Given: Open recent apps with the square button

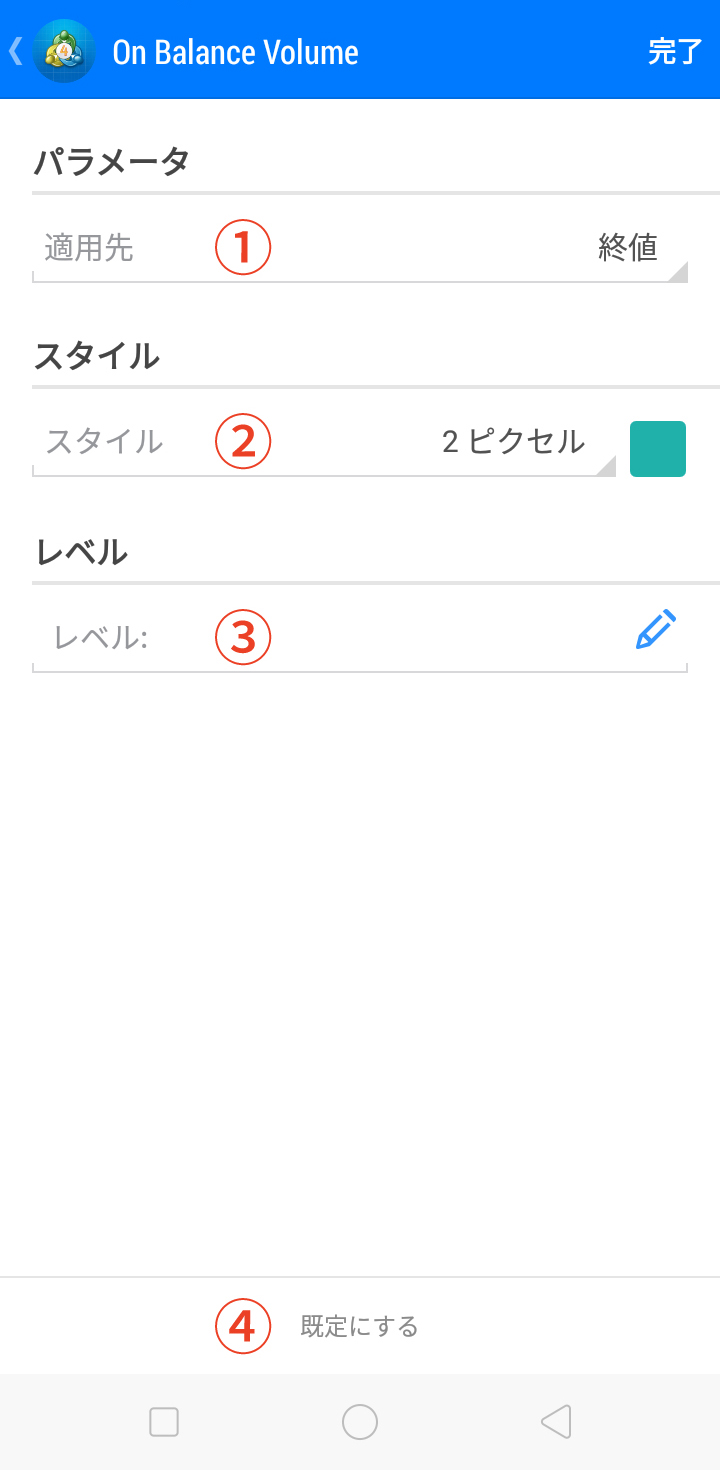Looking at the screenshot, I should point(164,1421).
